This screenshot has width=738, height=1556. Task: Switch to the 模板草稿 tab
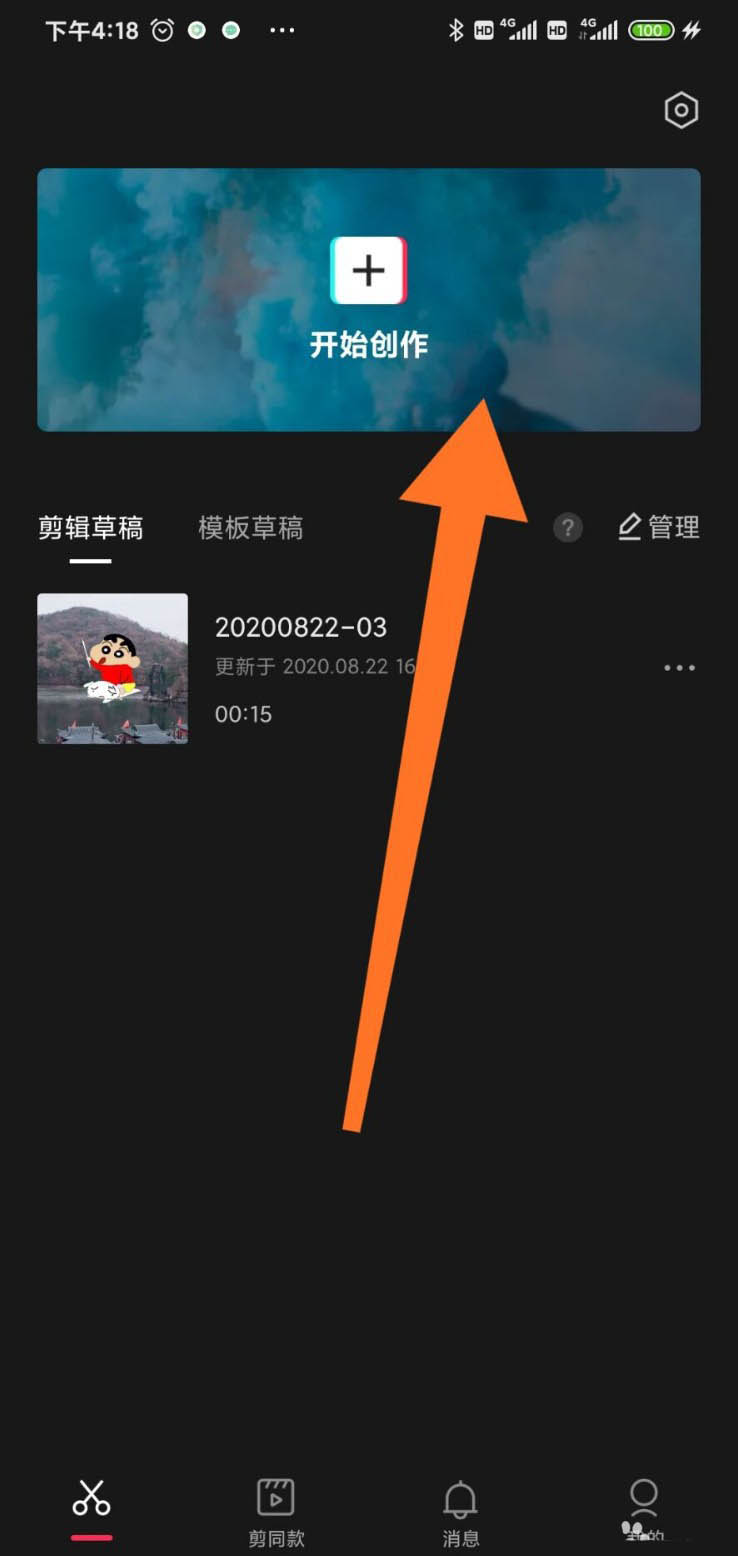(x=250, y=527)
